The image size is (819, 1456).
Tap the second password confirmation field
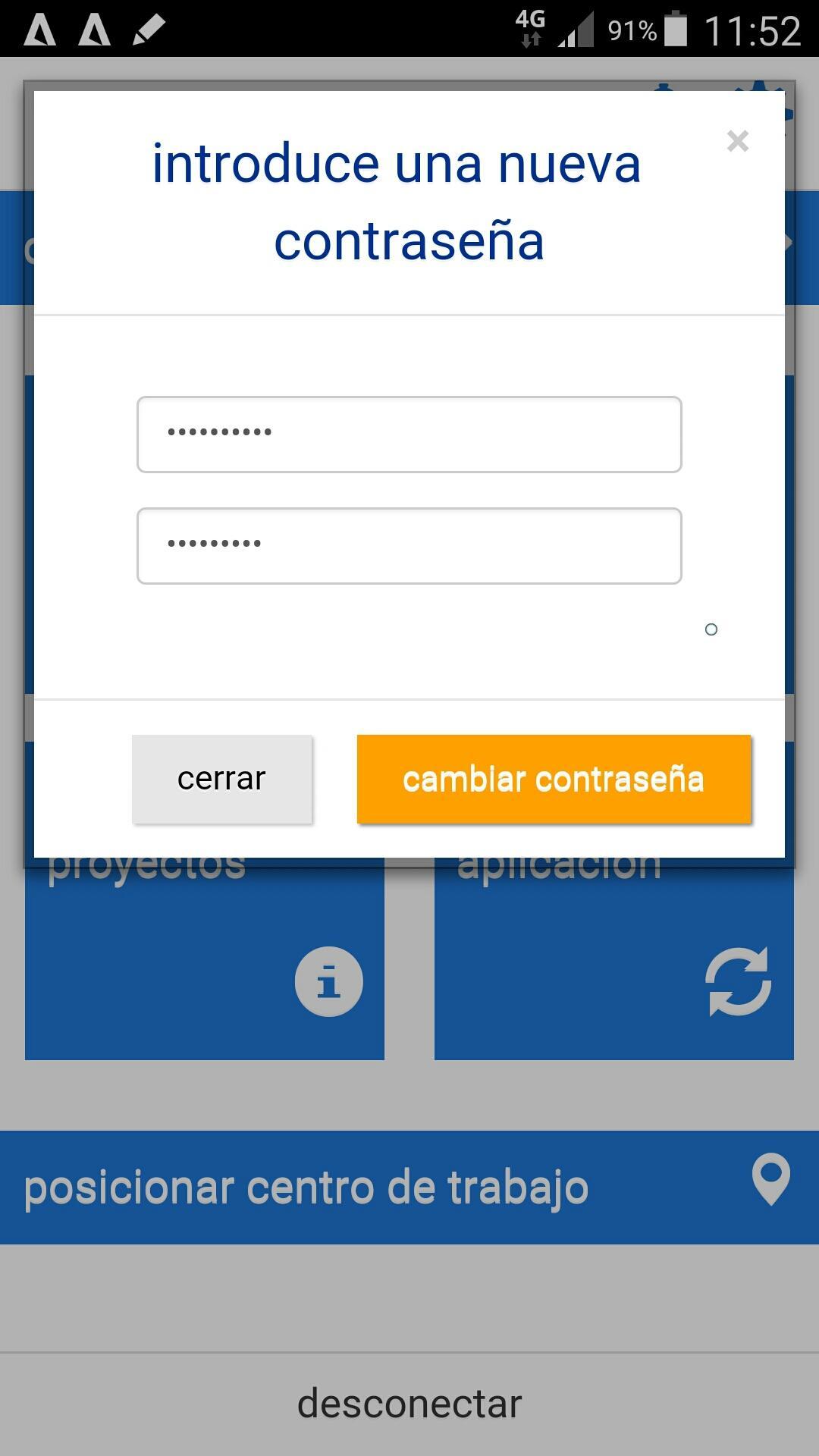[x=409, y=546]
